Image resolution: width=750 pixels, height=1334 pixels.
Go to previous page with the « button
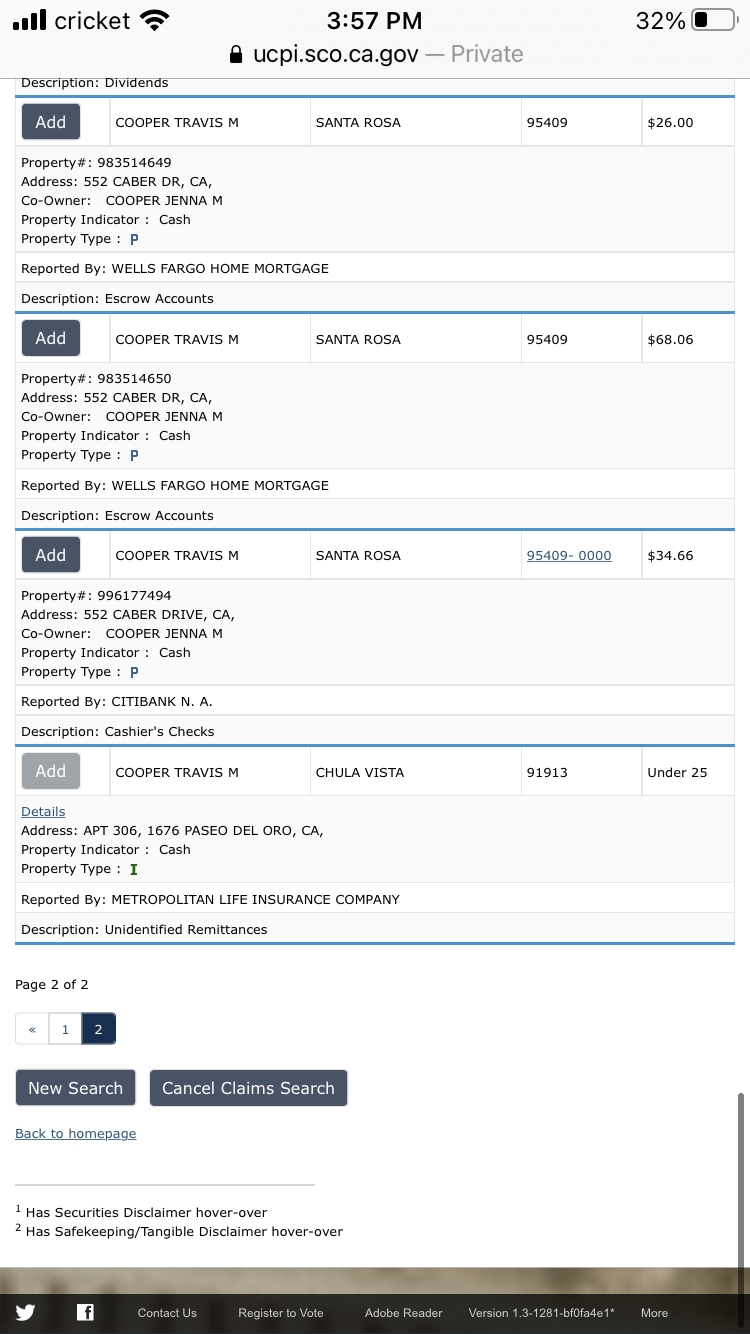(32, 1029)
